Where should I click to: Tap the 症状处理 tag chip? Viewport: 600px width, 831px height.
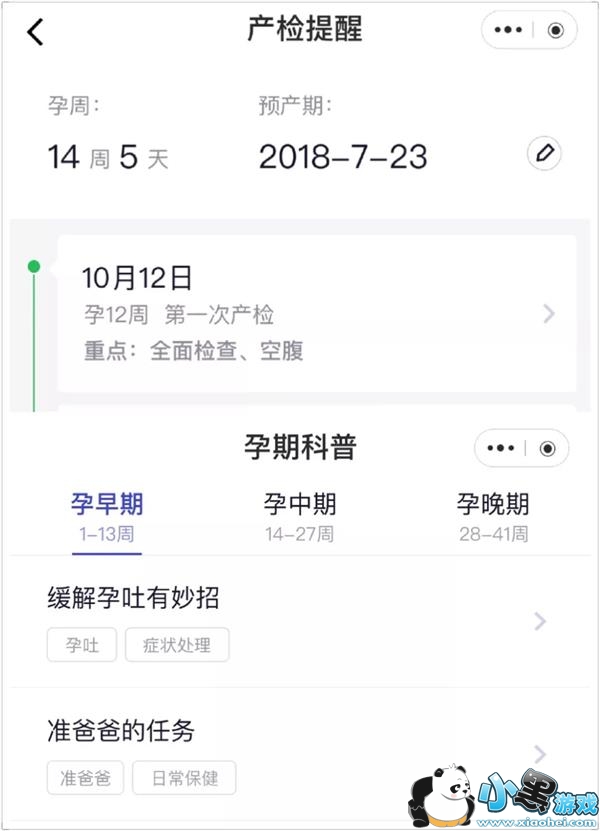click(177, 645)
